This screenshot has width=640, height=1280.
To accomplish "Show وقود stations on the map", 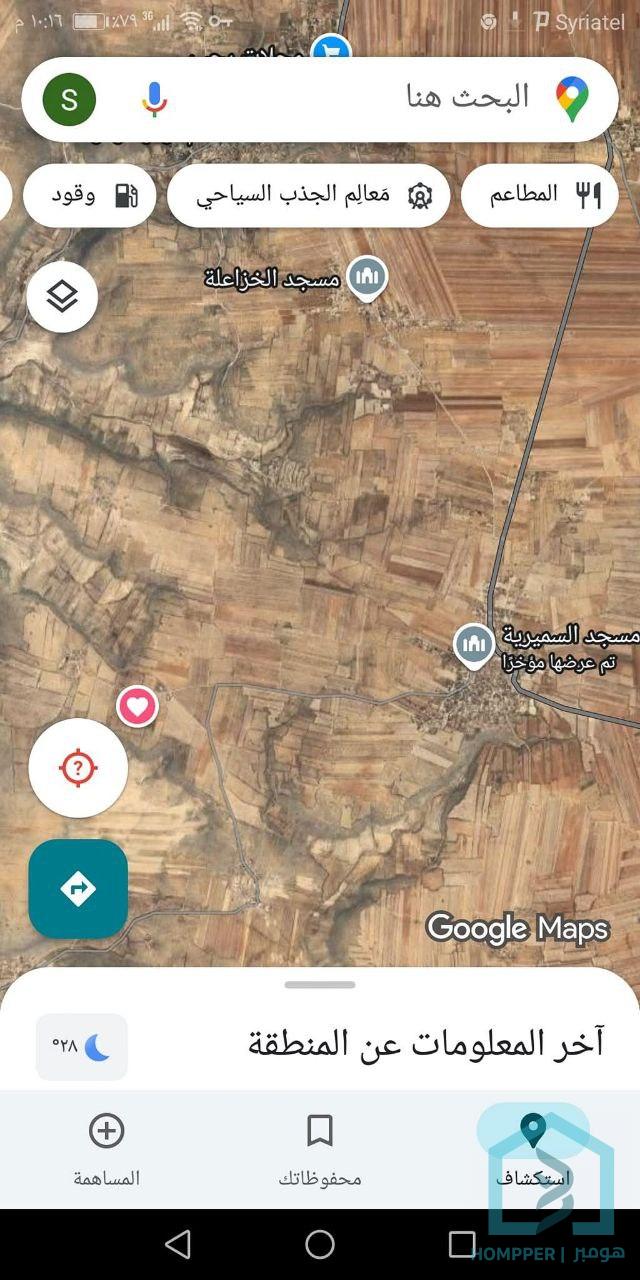I will (90, 195).
